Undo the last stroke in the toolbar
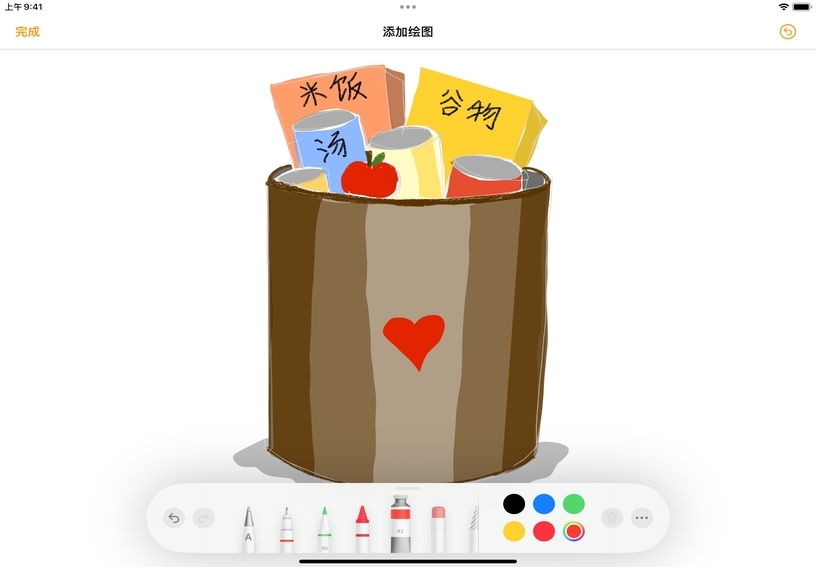This screenshot has width=816, height=567. tap(174, 518)
